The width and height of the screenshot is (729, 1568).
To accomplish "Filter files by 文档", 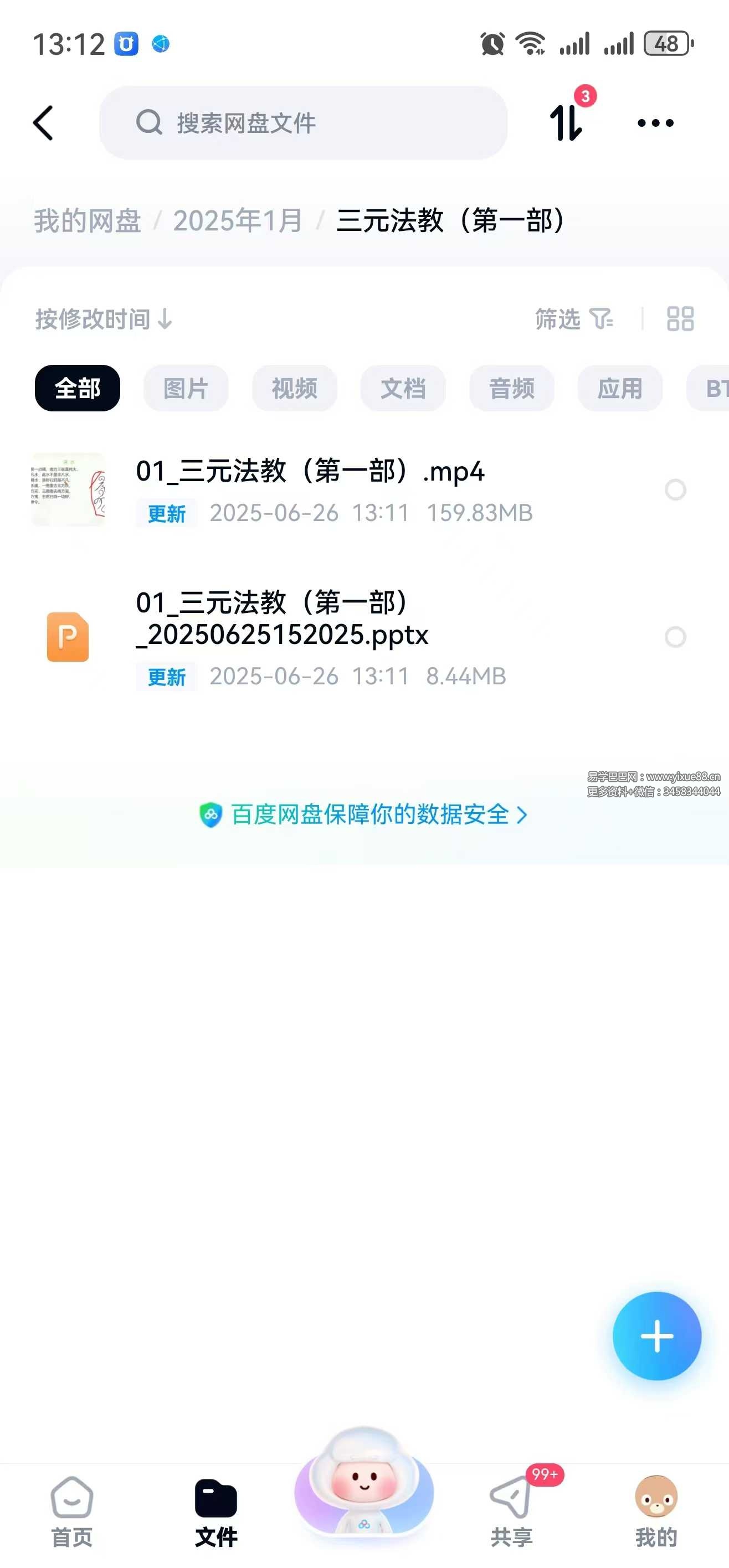I will click(x=403, y=388).
